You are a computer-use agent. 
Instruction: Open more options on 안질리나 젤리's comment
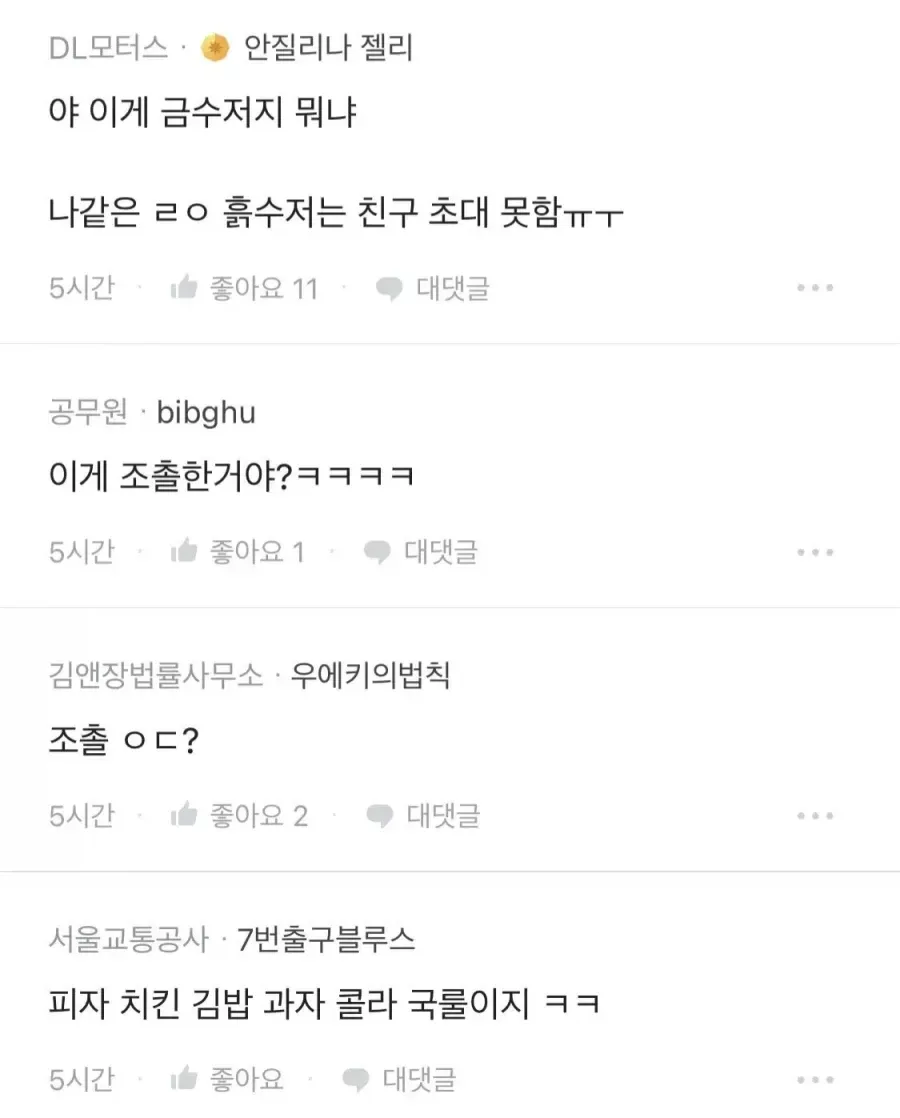tap(815, 288)
